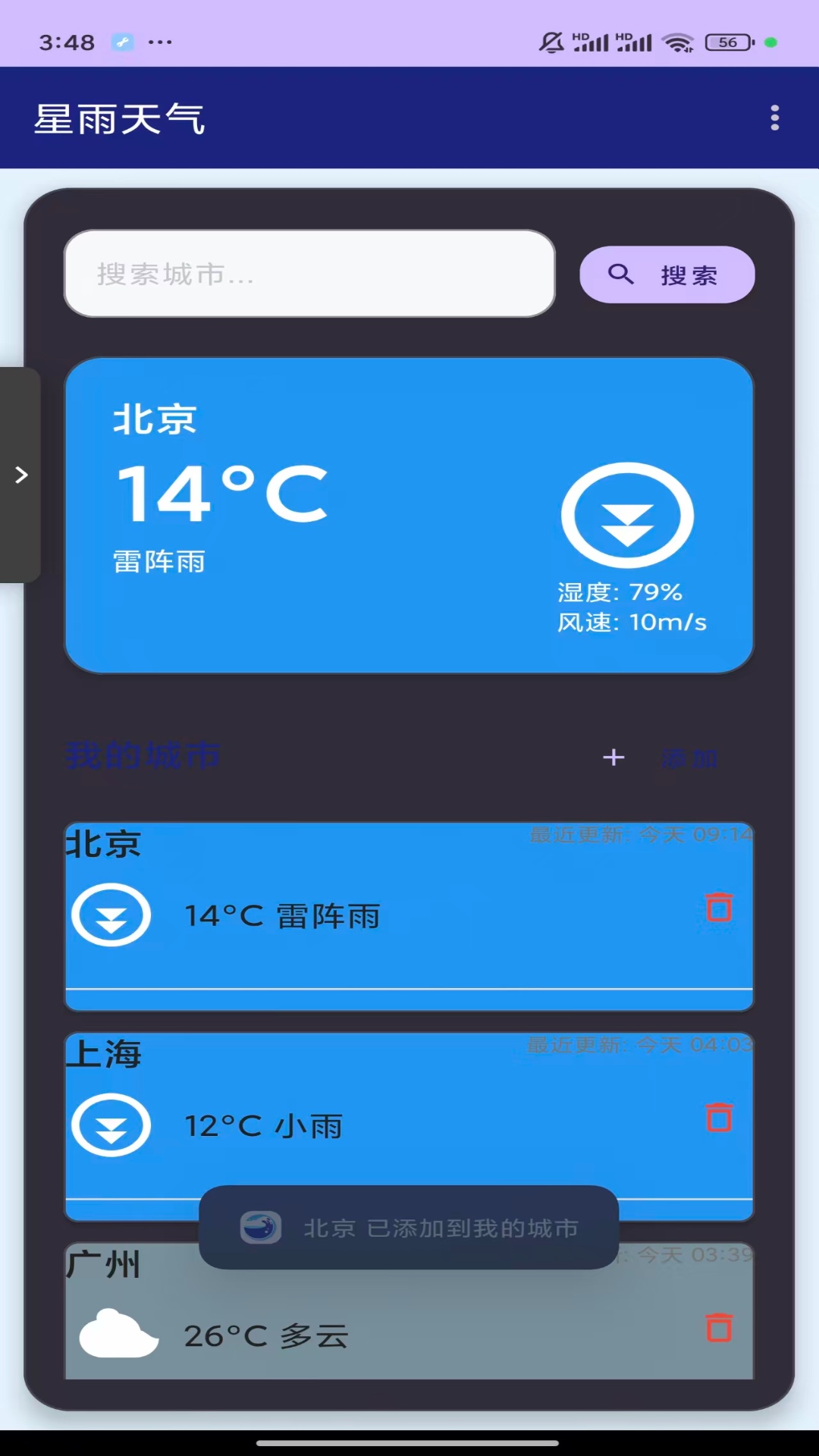This screenshot has height=1456, width=819.
Task: Delete 上海 using its trash icon
Action: point(719,1117)
